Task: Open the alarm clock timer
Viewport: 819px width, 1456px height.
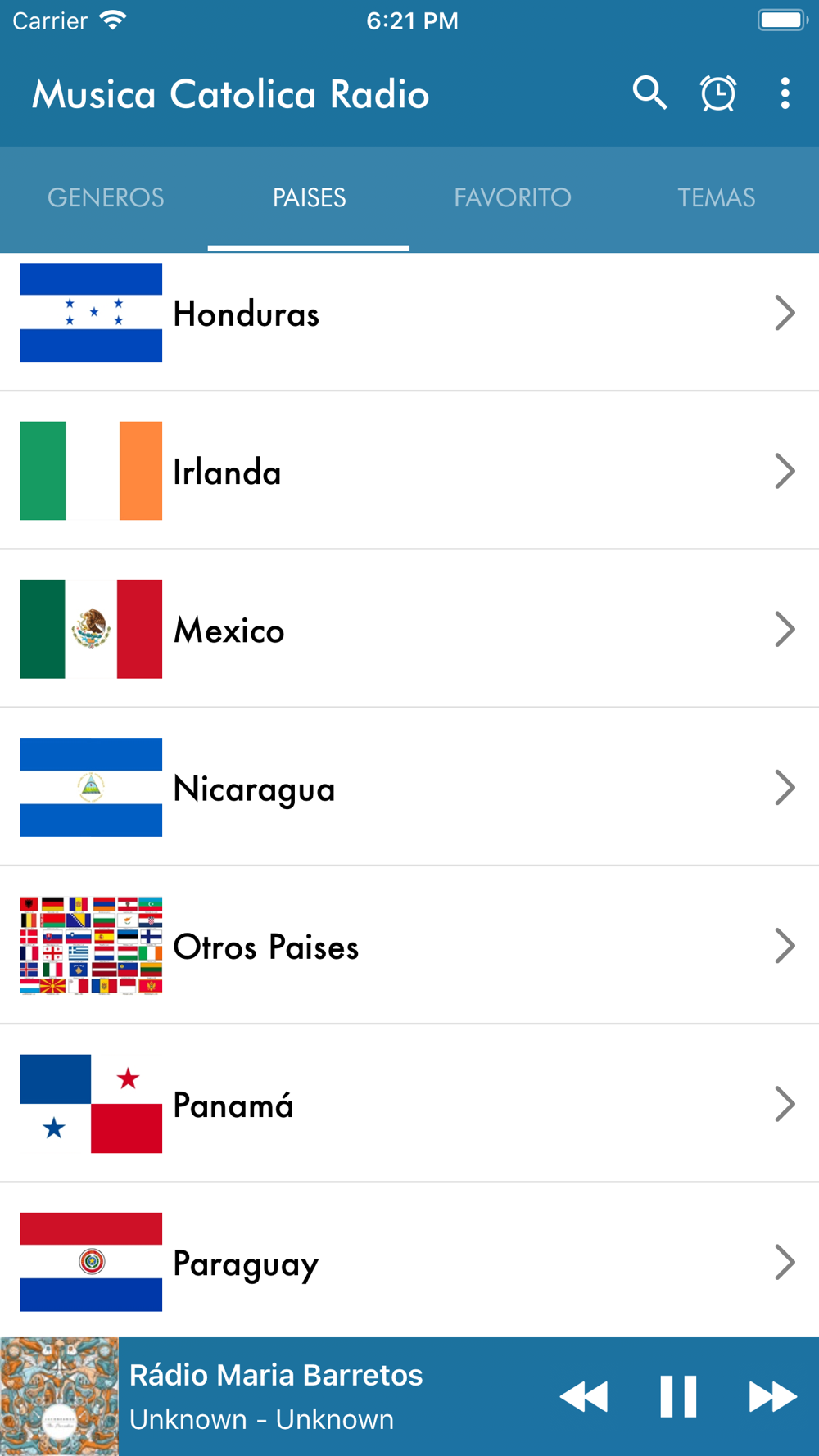Action: click(717, 93)
